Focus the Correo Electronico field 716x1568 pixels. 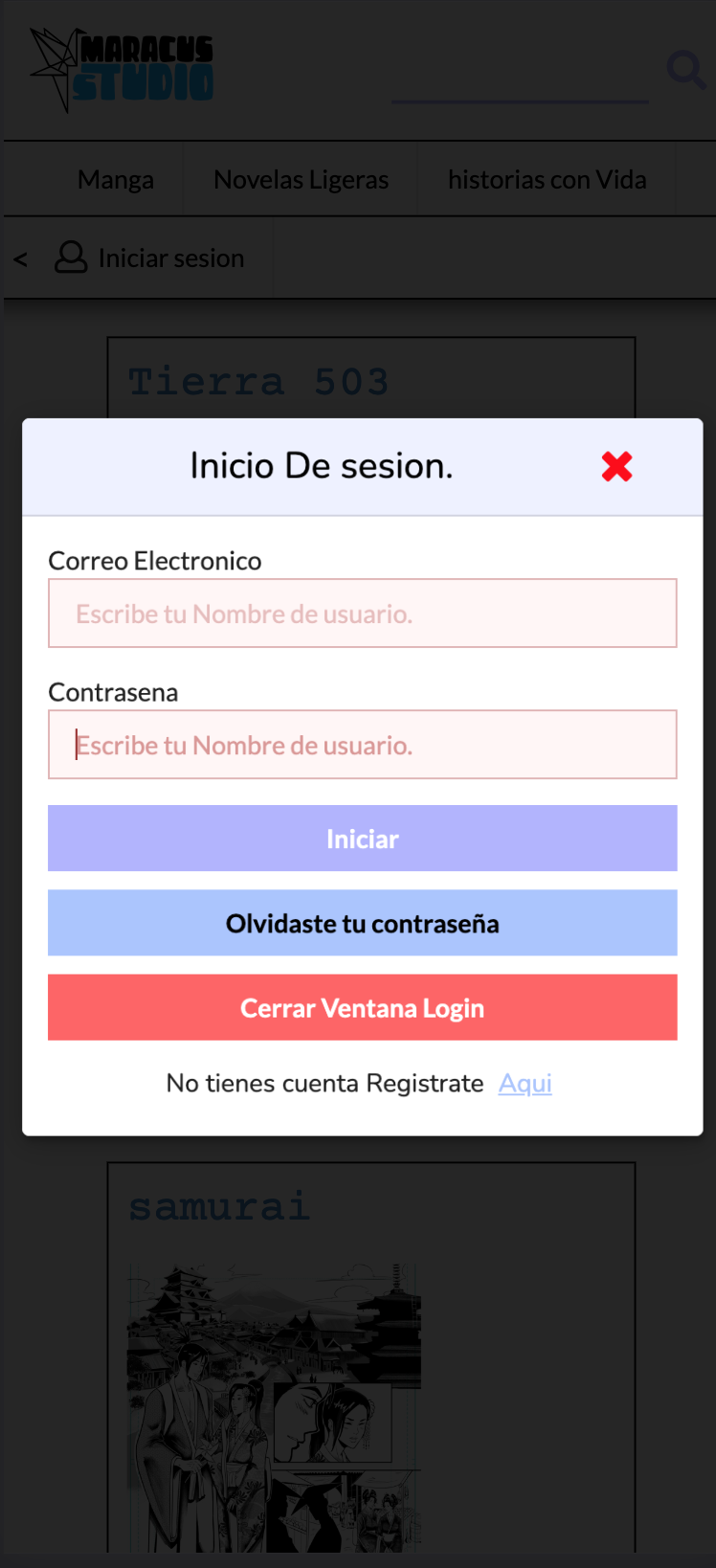pyautogui.click(x=363, y=613)
